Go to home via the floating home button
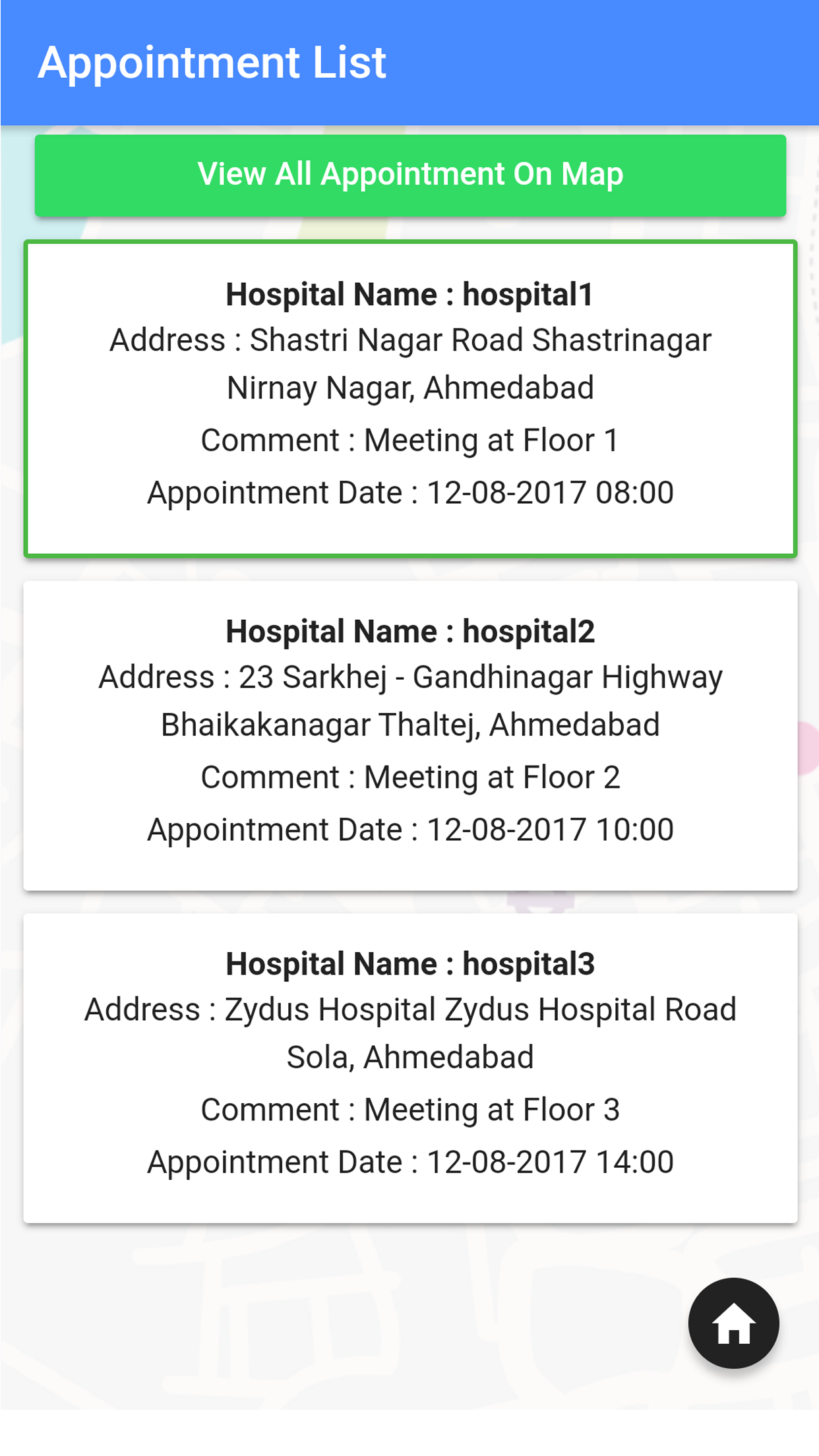Screen dimensions: 819x1456 [733, 1323]
